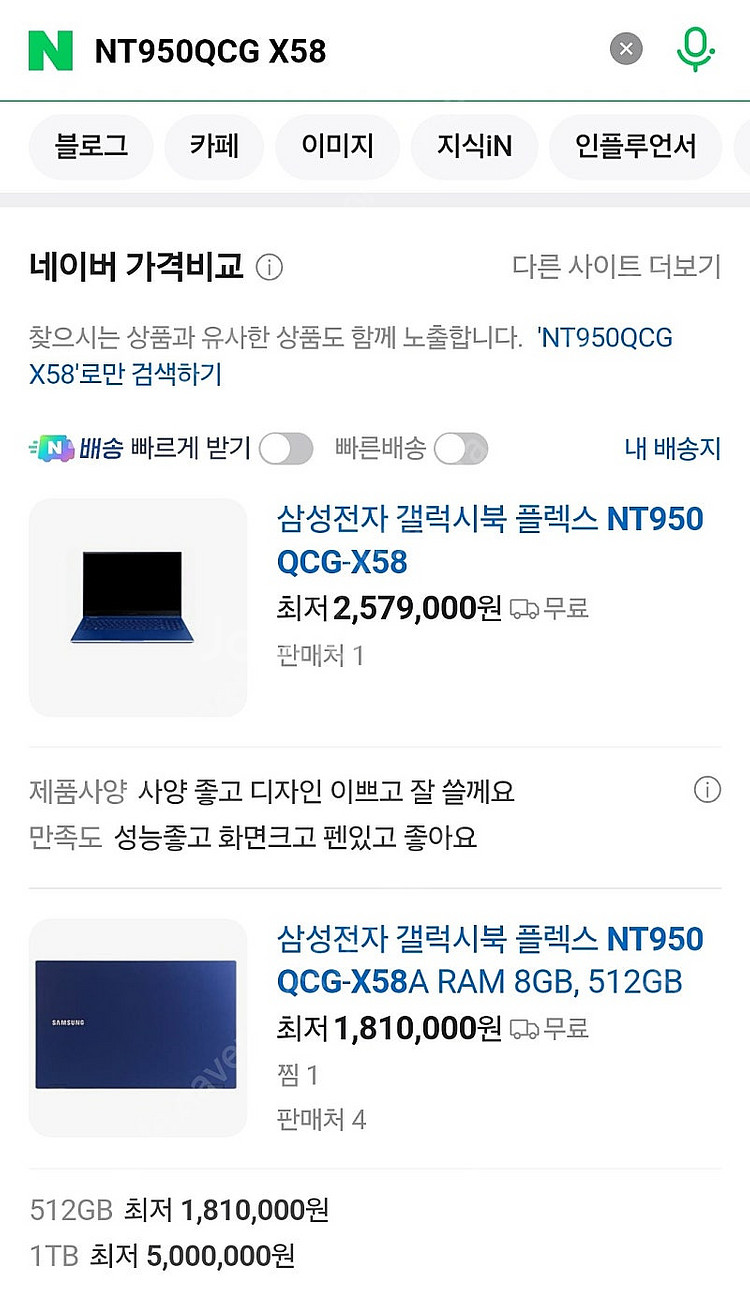Clear the search text
750x1290 pixels.
coord(626,49)
